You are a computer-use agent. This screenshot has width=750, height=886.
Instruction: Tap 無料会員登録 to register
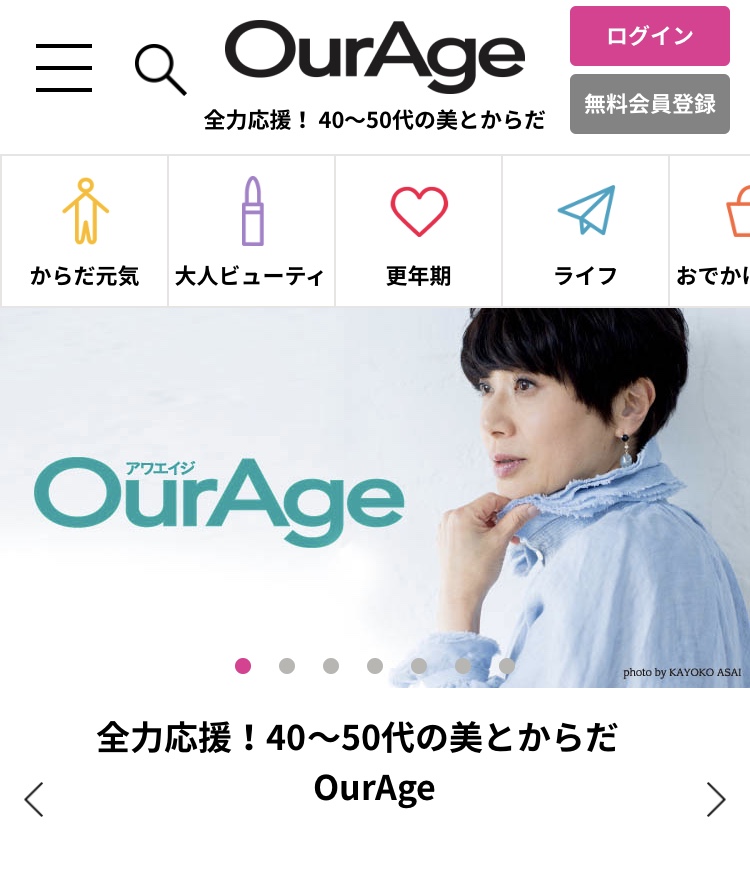(x=649, y=103)
